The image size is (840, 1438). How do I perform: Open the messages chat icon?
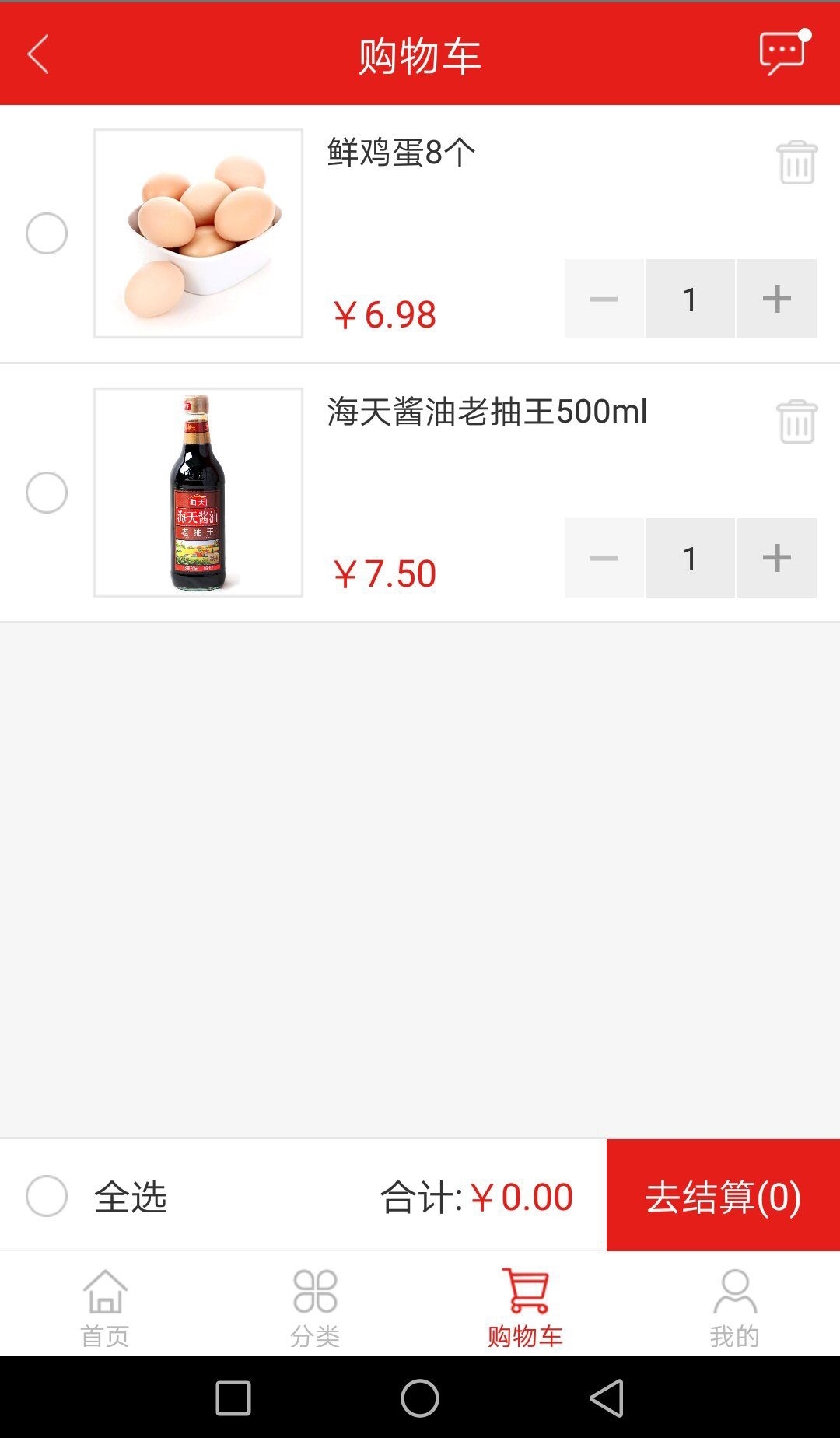pos(783,53)
